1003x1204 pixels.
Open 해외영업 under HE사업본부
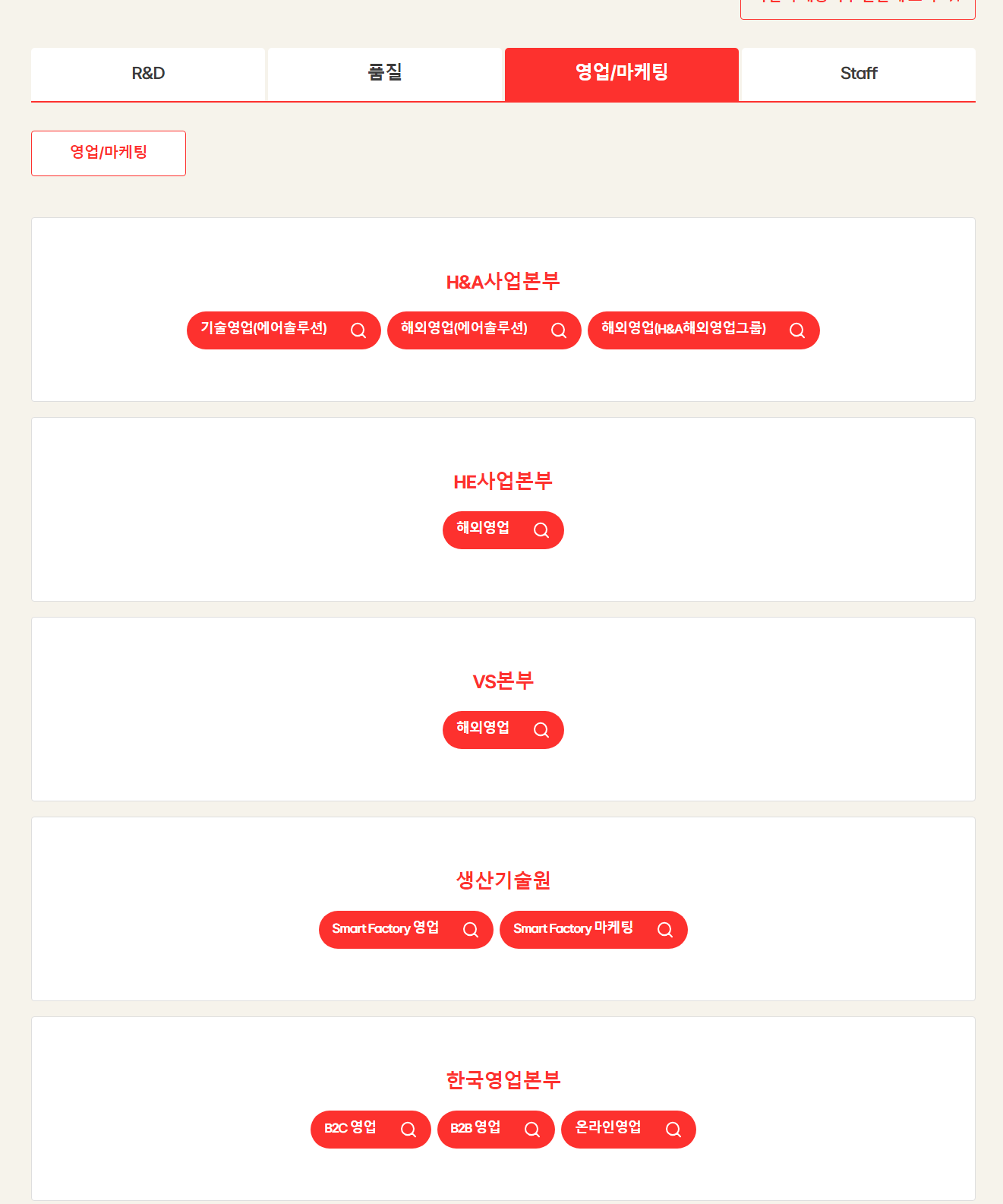pyautogui.click(x=503, y=530)
